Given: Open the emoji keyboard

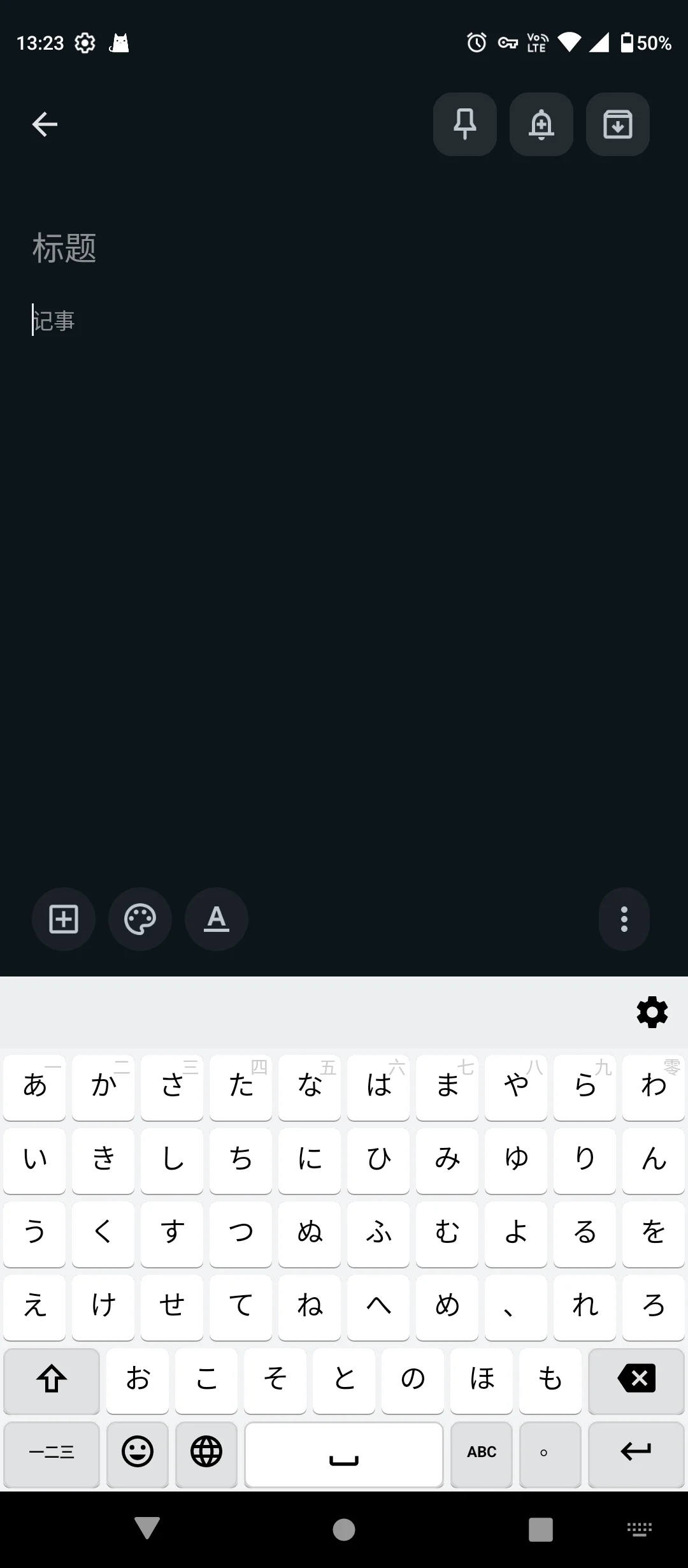Looking at the screenshot, I should pyautogui.click(x=138, y=1452).
